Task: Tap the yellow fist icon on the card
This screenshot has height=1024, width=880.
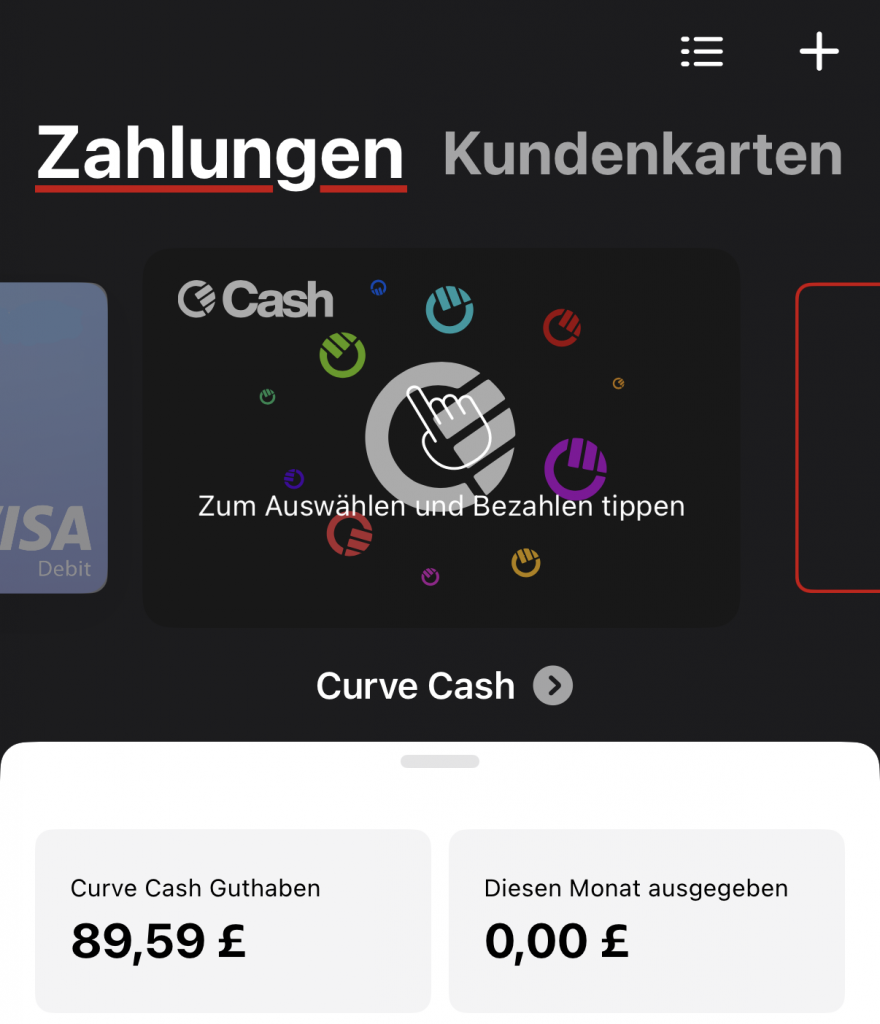Action: tap(524, 563)
